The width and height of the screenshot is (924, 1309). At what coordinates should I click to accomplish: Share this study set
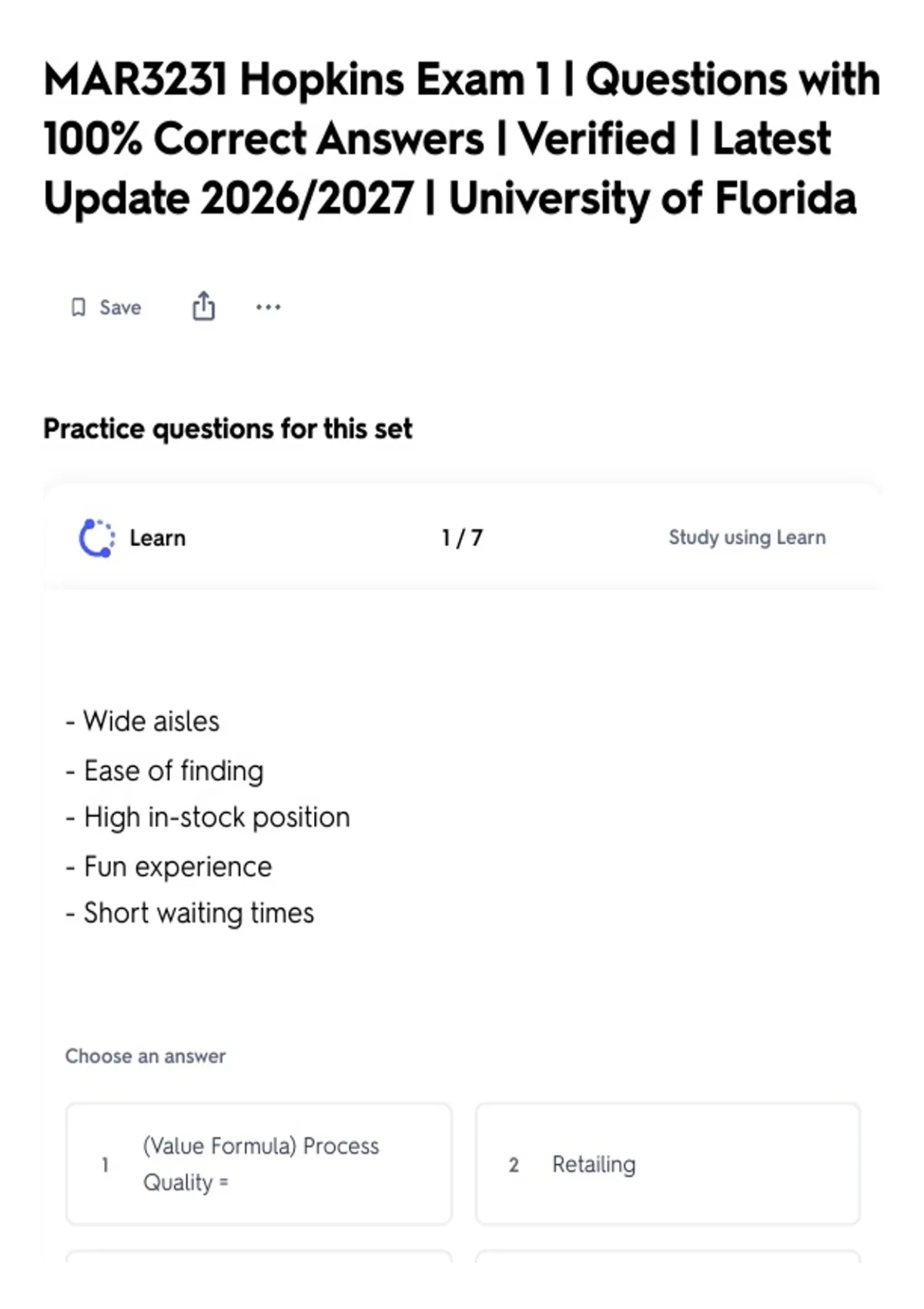coord(203,306)
